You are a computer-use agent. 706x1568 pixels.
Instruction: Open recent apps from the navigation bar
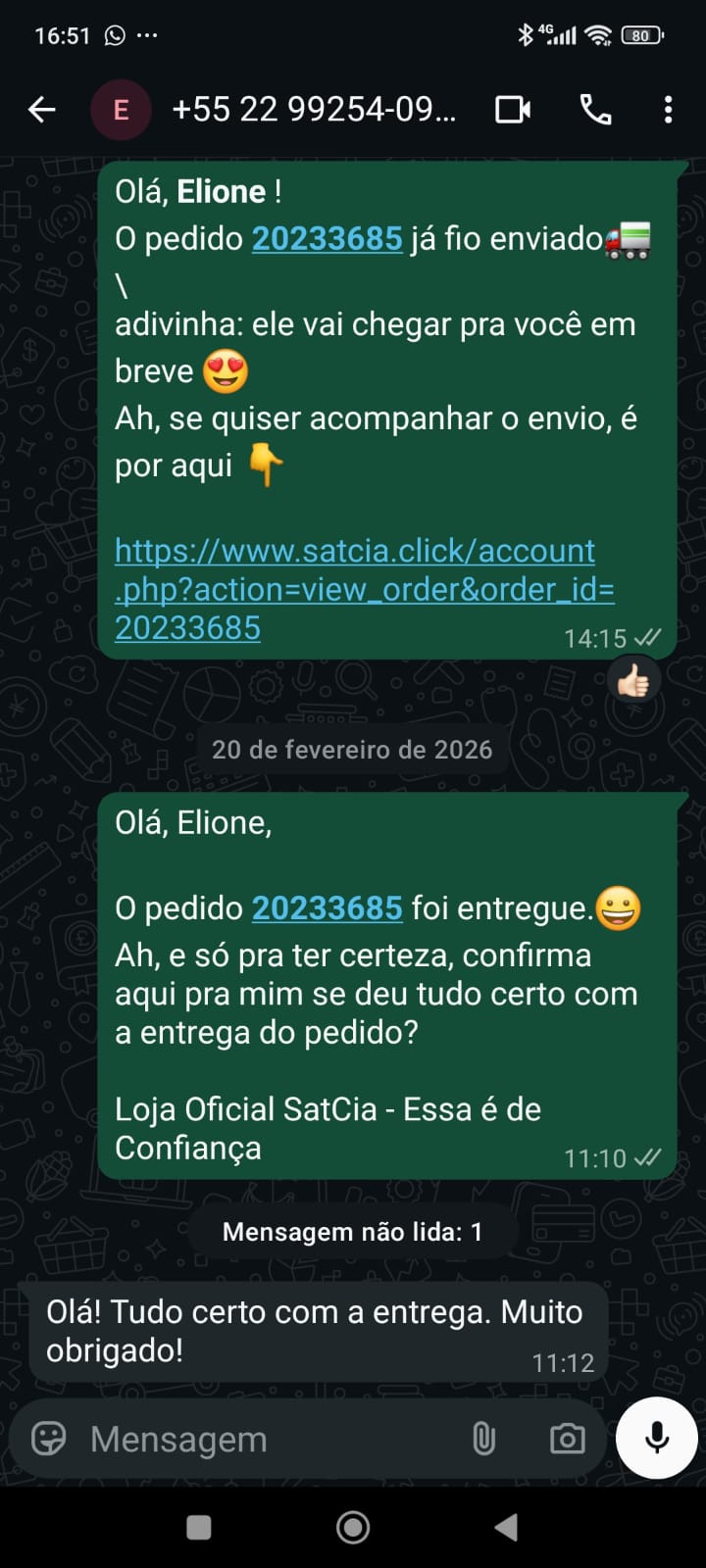point(199,1527)
